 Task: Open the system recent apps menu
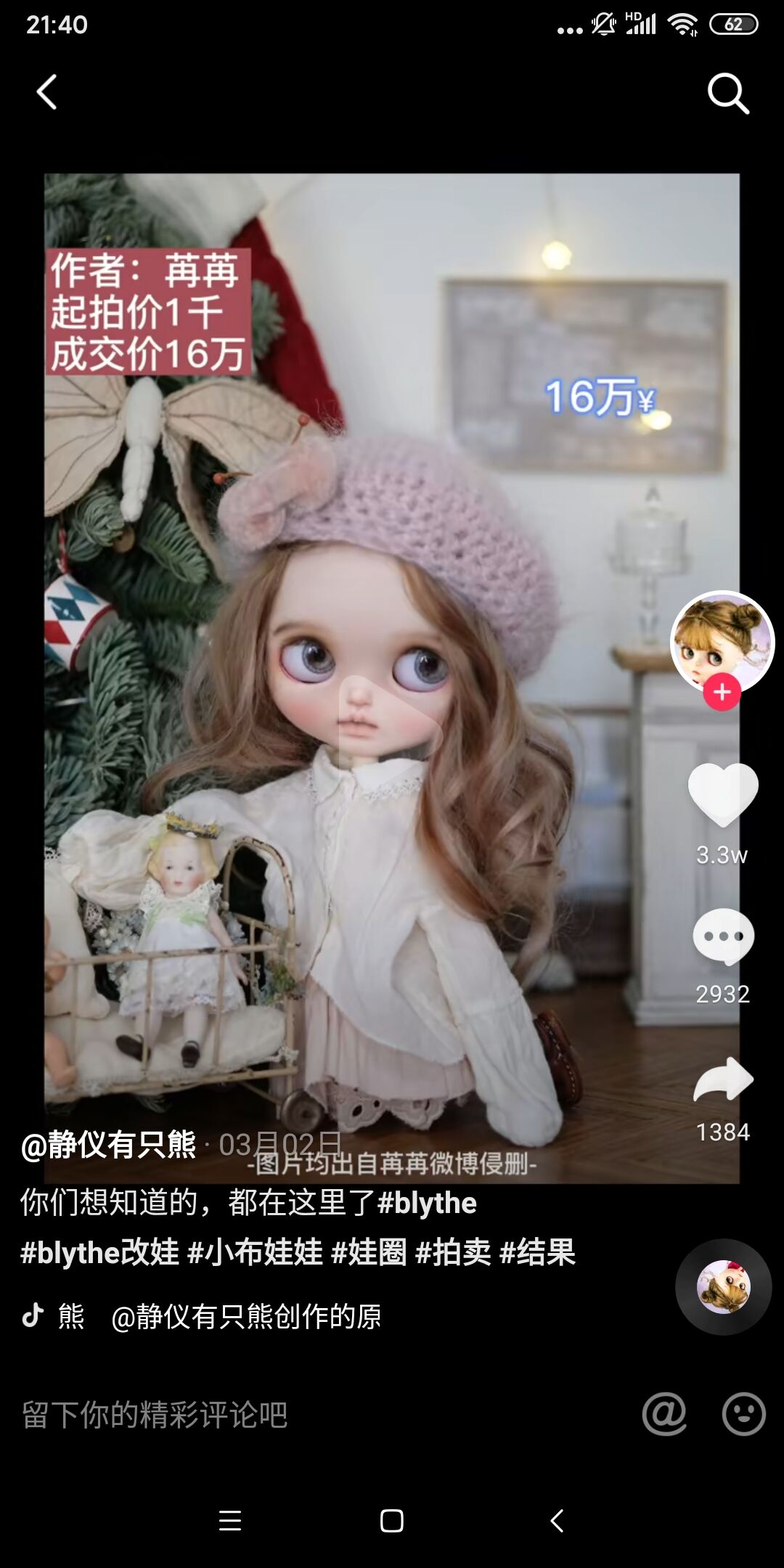230,1521
